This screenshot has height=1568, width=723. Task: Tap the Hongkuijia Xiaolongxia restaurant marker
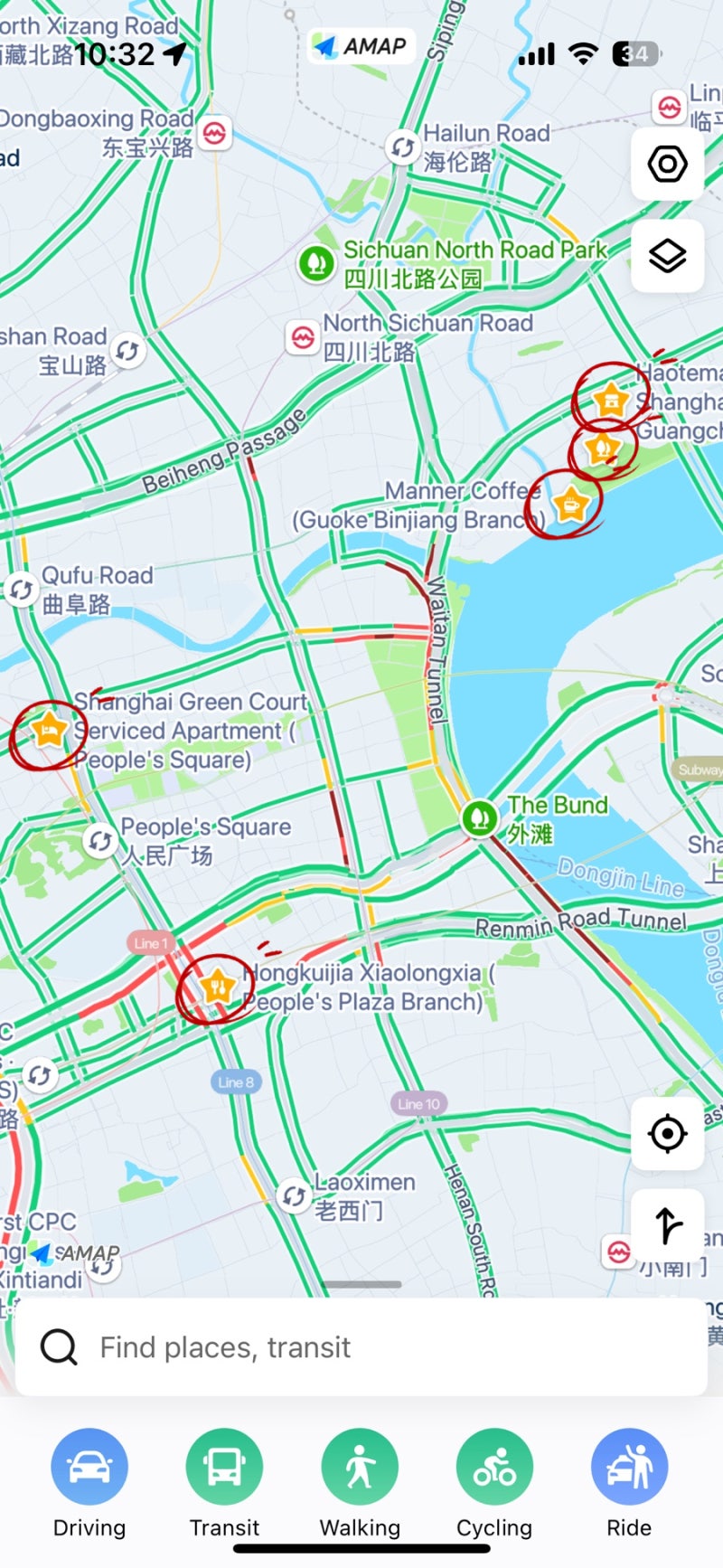coord(217,986)
